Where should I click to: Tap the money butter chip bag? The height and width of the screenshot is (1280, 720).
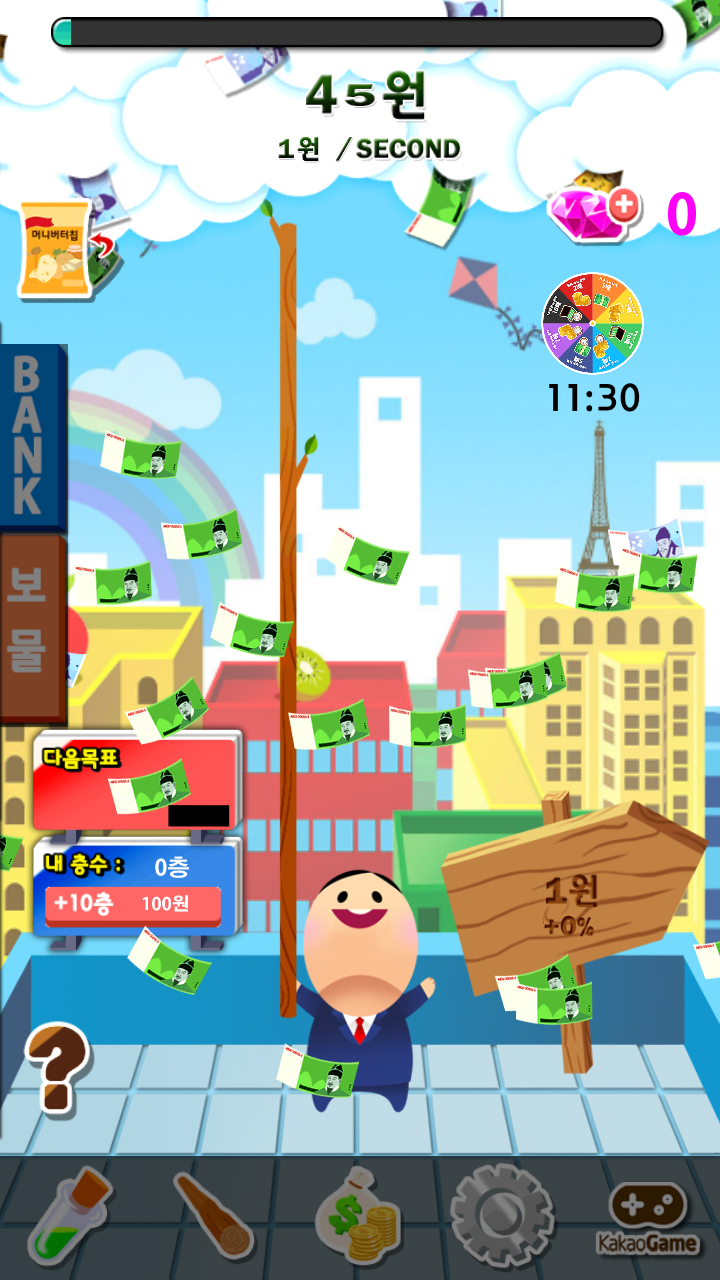click(x=55, y=250)
